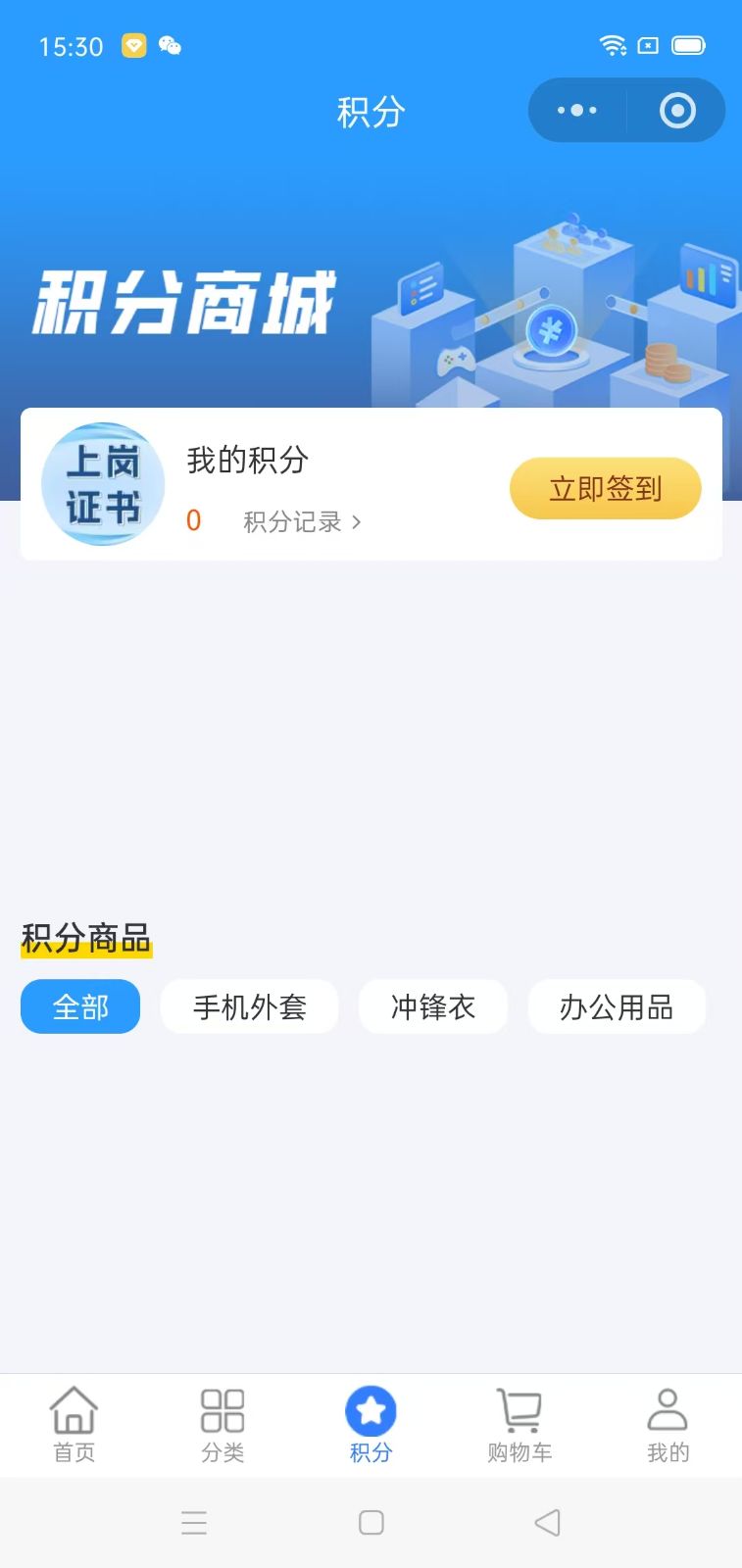Tap the 立即签到 check-in button
The image size is (742, 1568).
[x=605, y=488]
